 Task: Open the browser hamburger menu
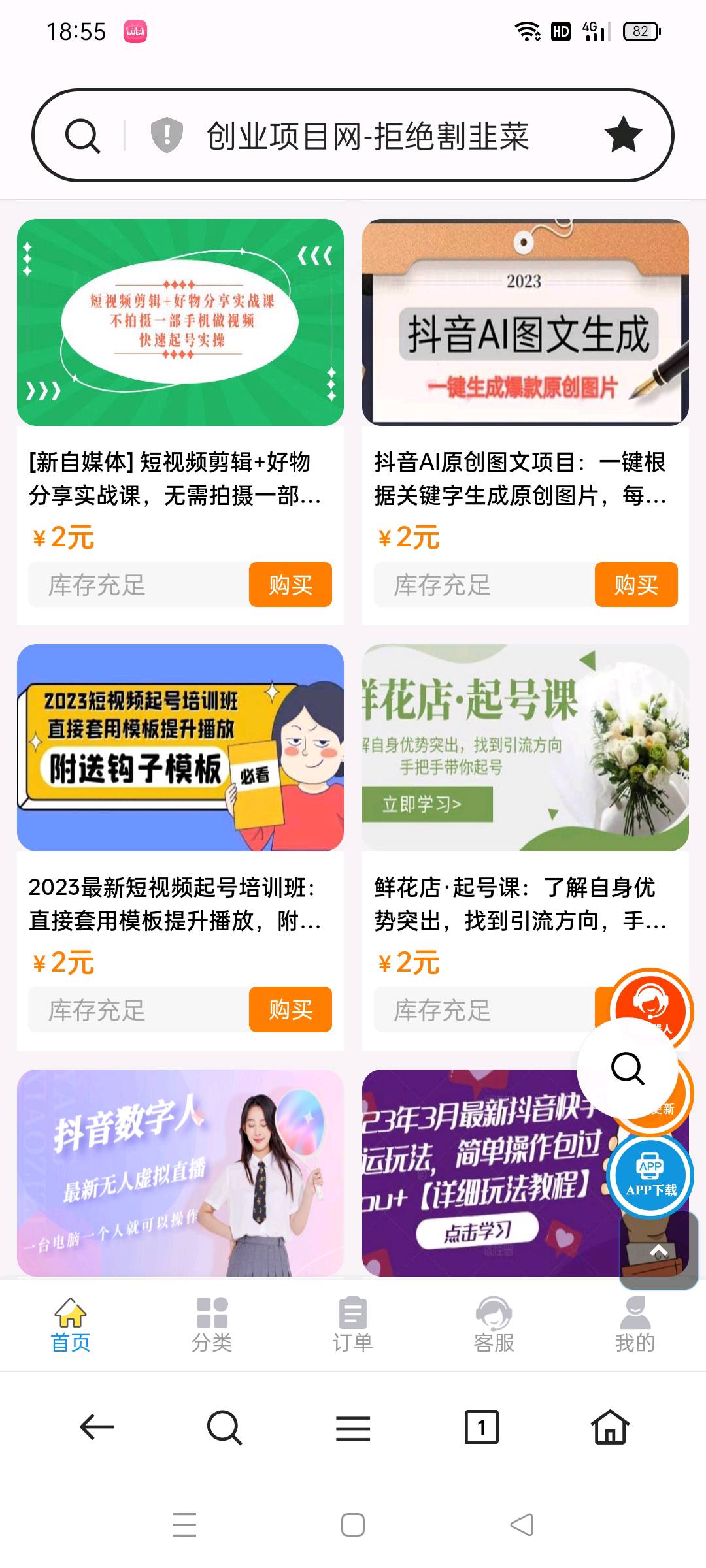353,1428
